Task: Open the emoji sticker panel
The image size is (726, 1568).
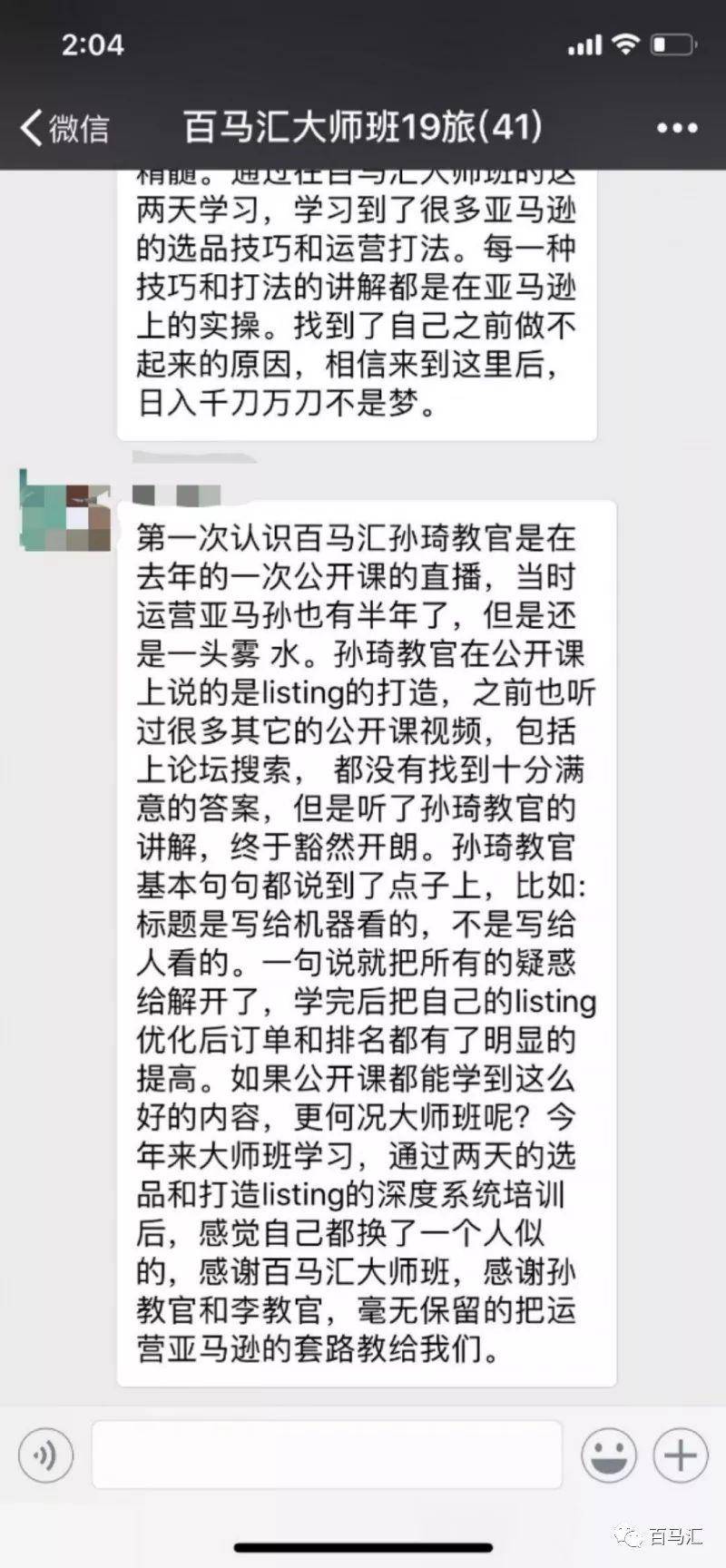Action: [608, 1455]
